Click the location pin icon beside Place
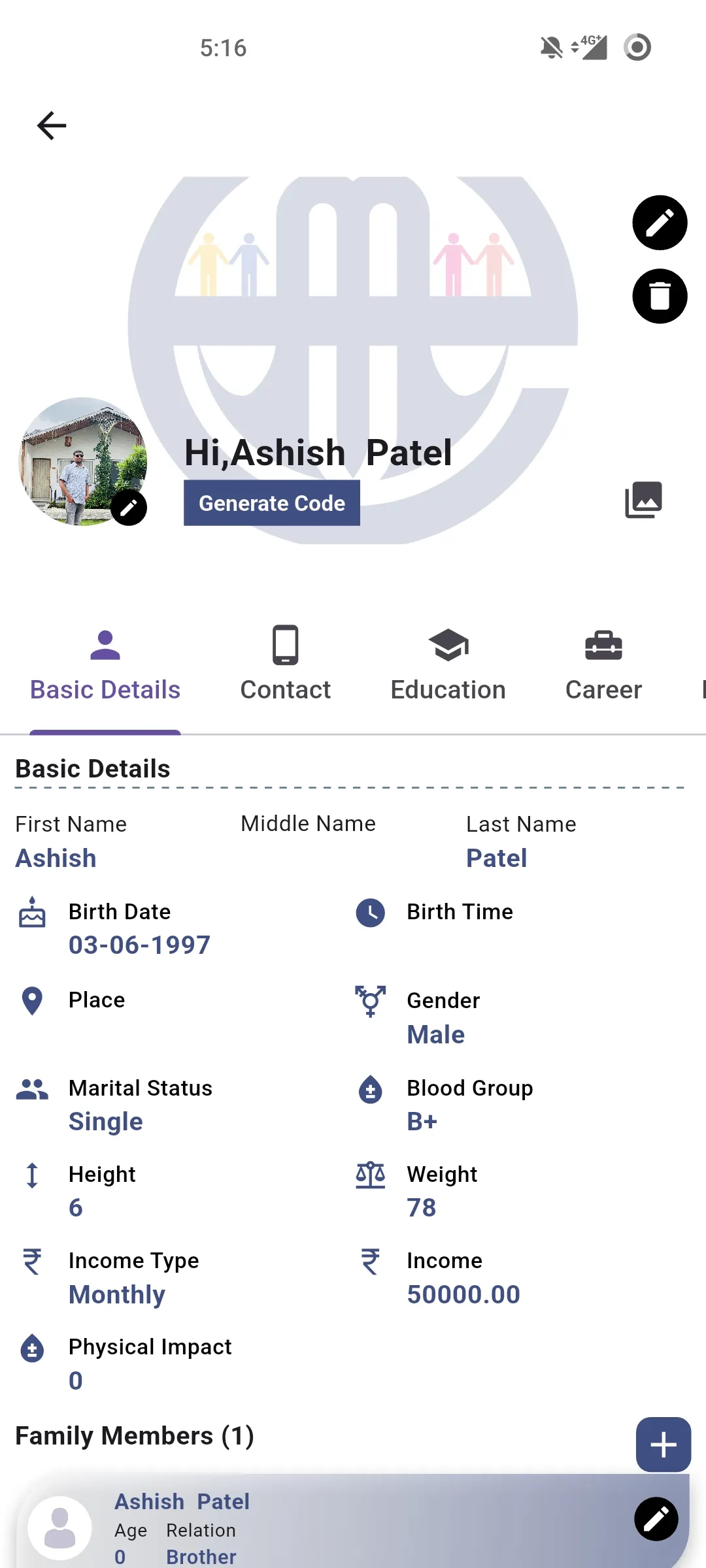 [31, 1000]
